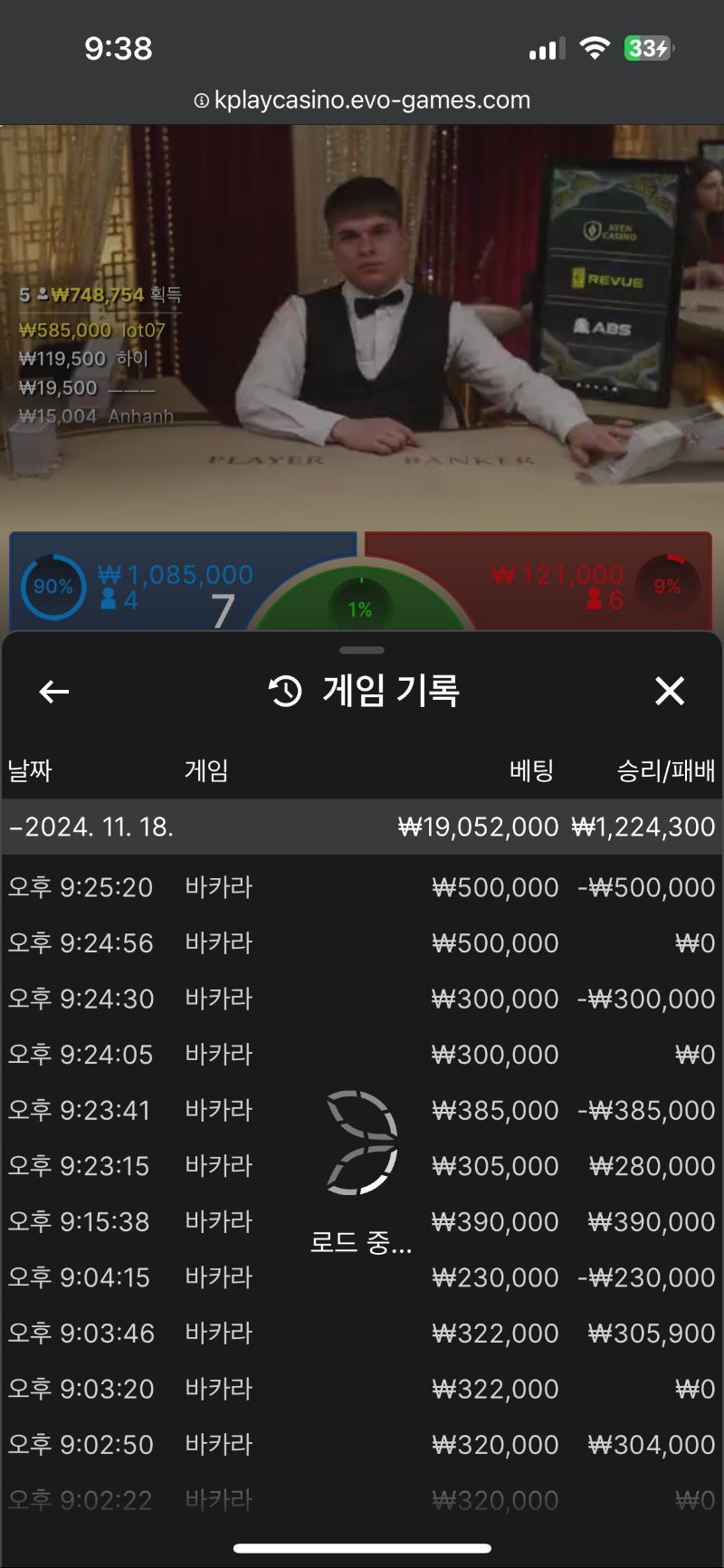Select the blue Player bet area
The image size is (724, 1568).
[163, 584]
